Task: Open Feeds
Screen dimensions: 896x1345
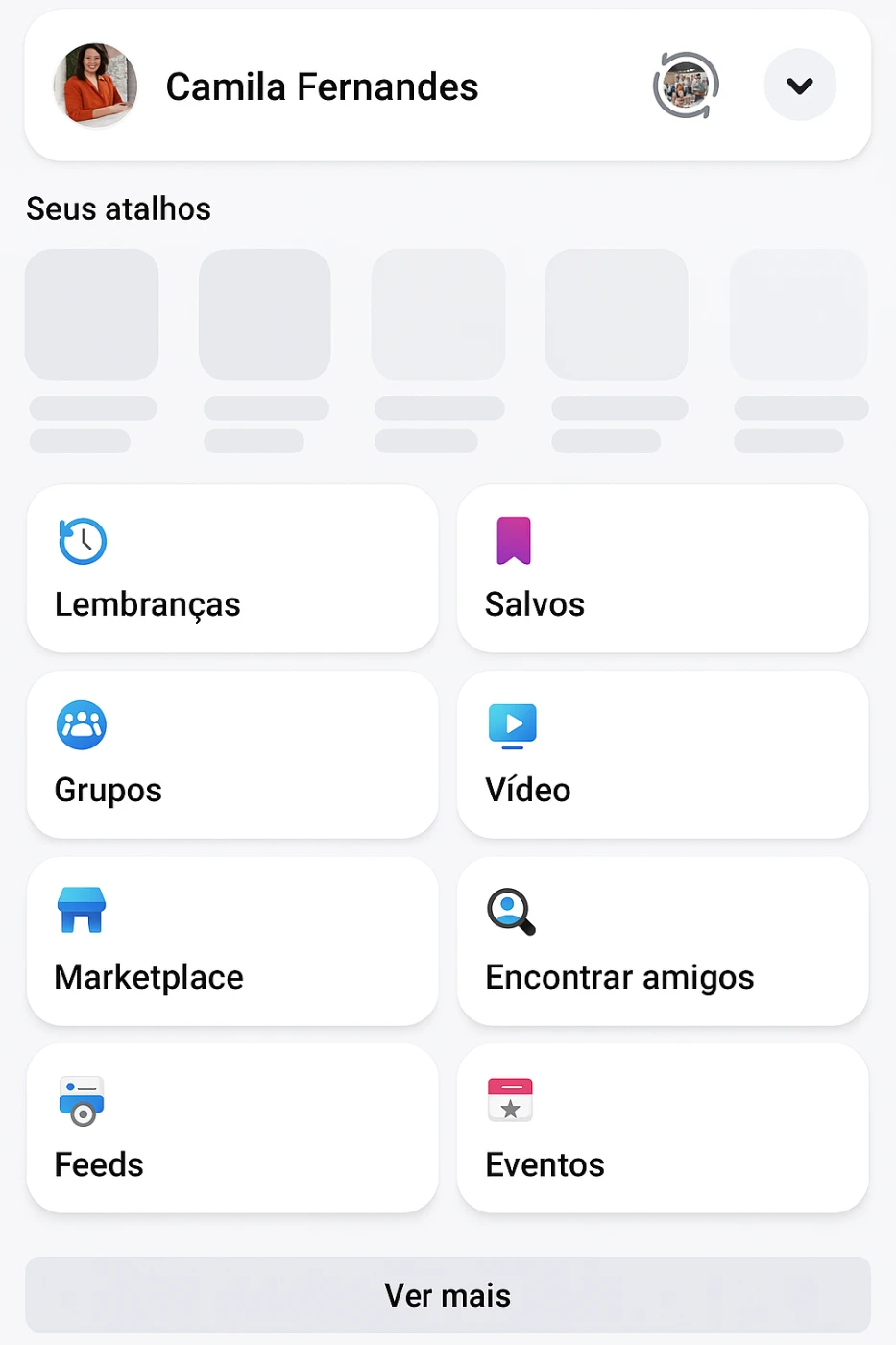Action: 232,1129
